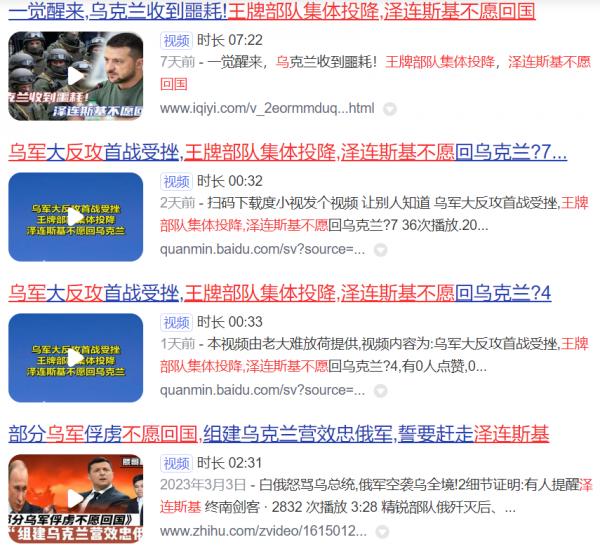This screenshot has height=549, width=600.
Task: Play the zhihu video thumbnail with 02:31 duration
Action: pos(75,497)
